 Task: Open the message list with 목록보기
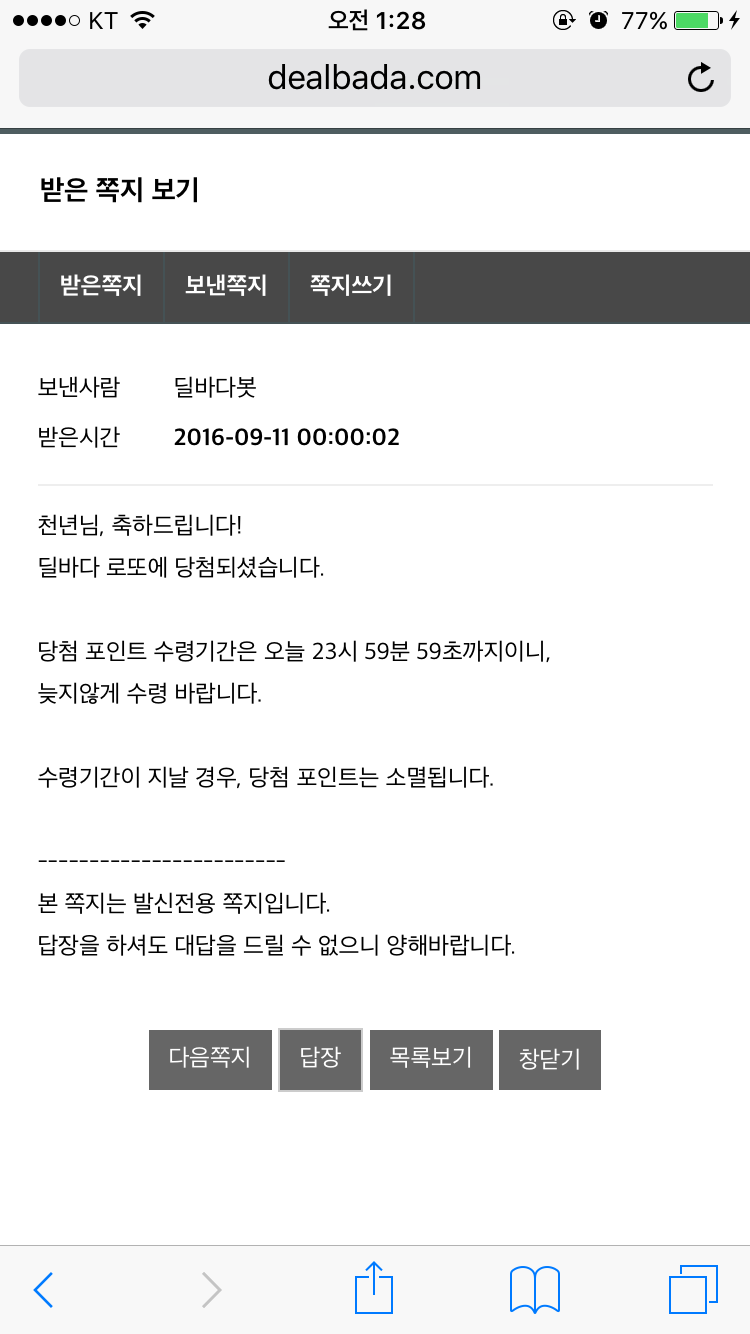[431, 1059]
